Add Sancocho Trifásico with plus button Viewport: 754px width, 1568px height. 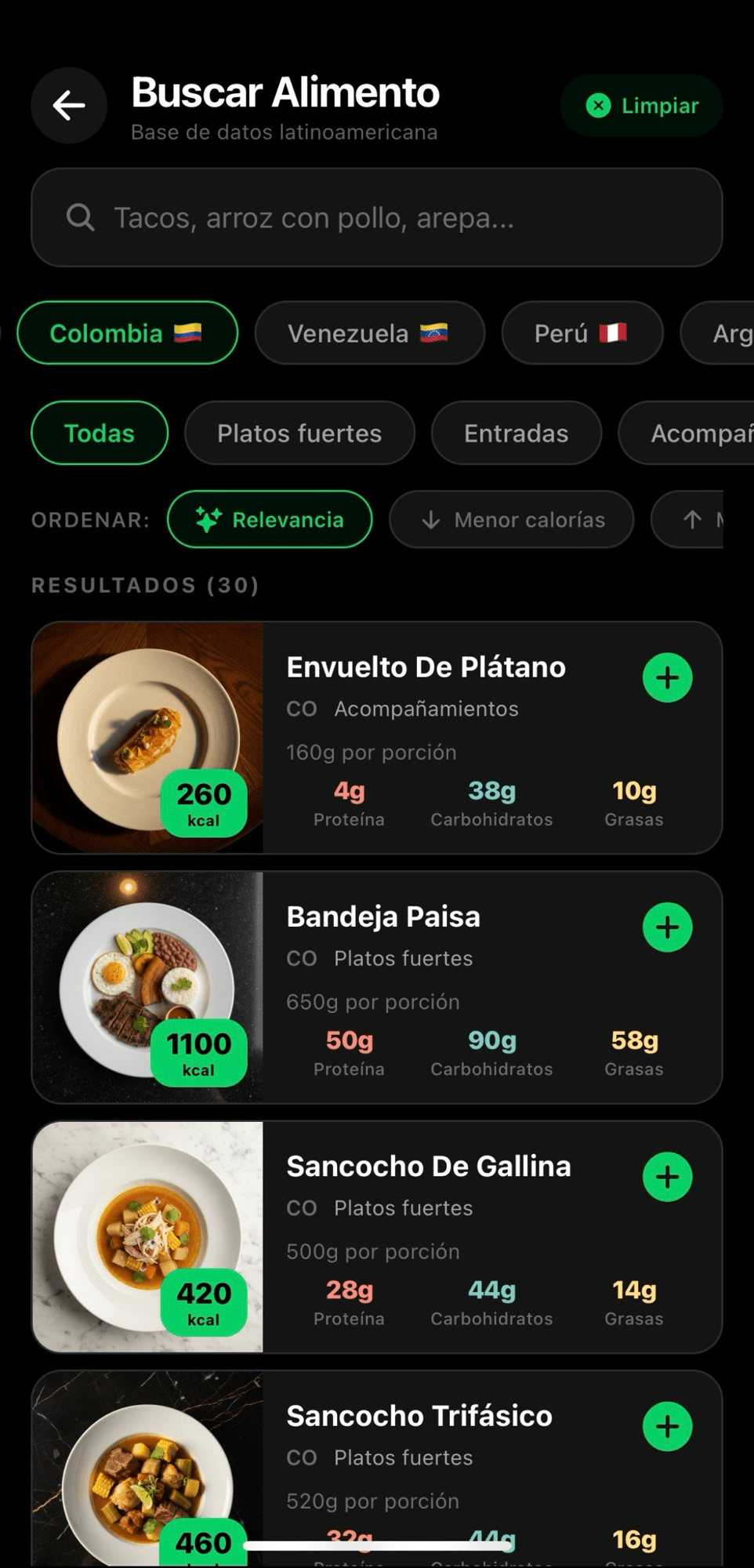click(x=667, y=1426)
